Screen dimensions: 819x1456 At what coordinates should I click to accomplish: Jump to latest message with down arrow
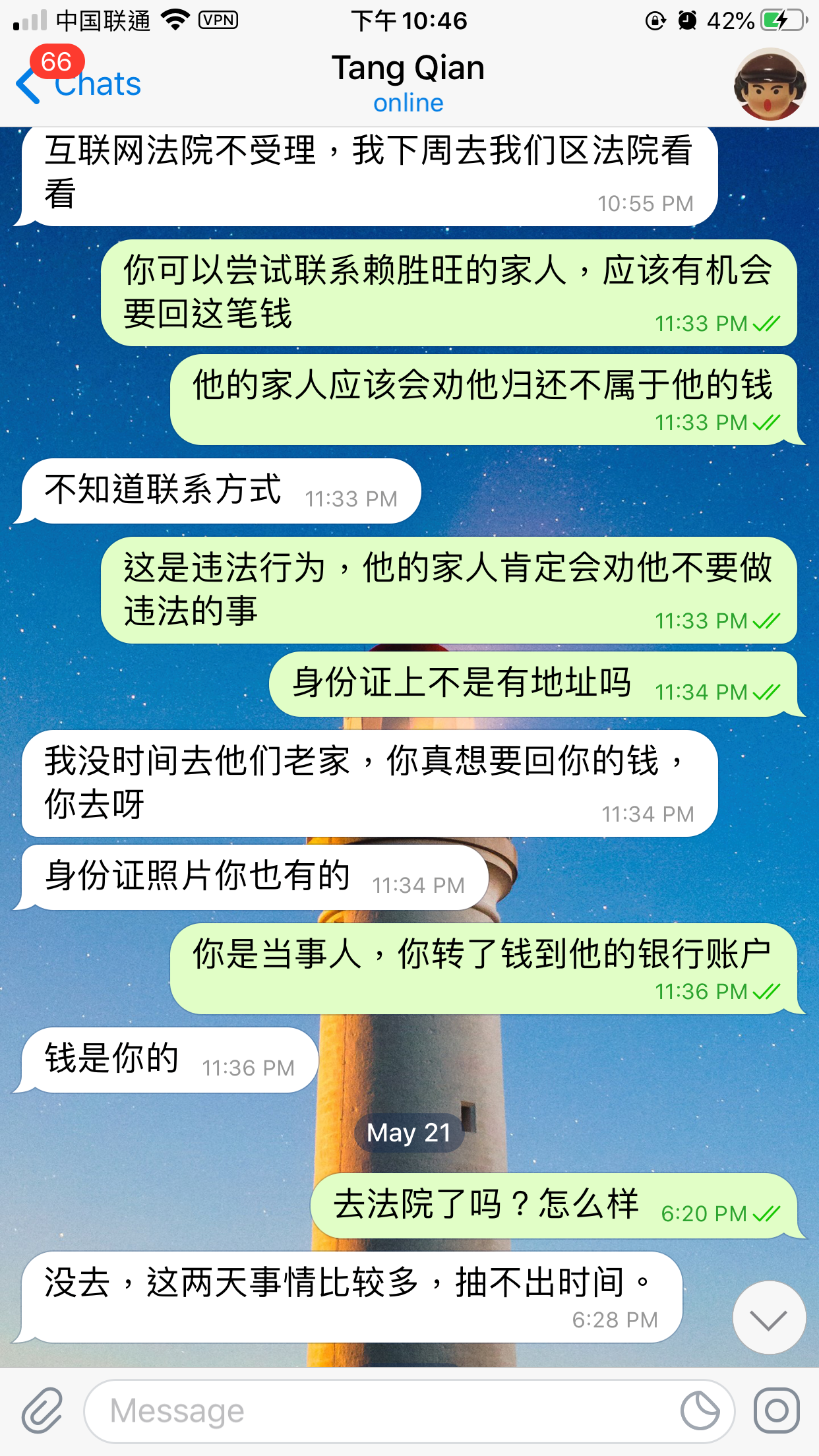[769, 1318]
